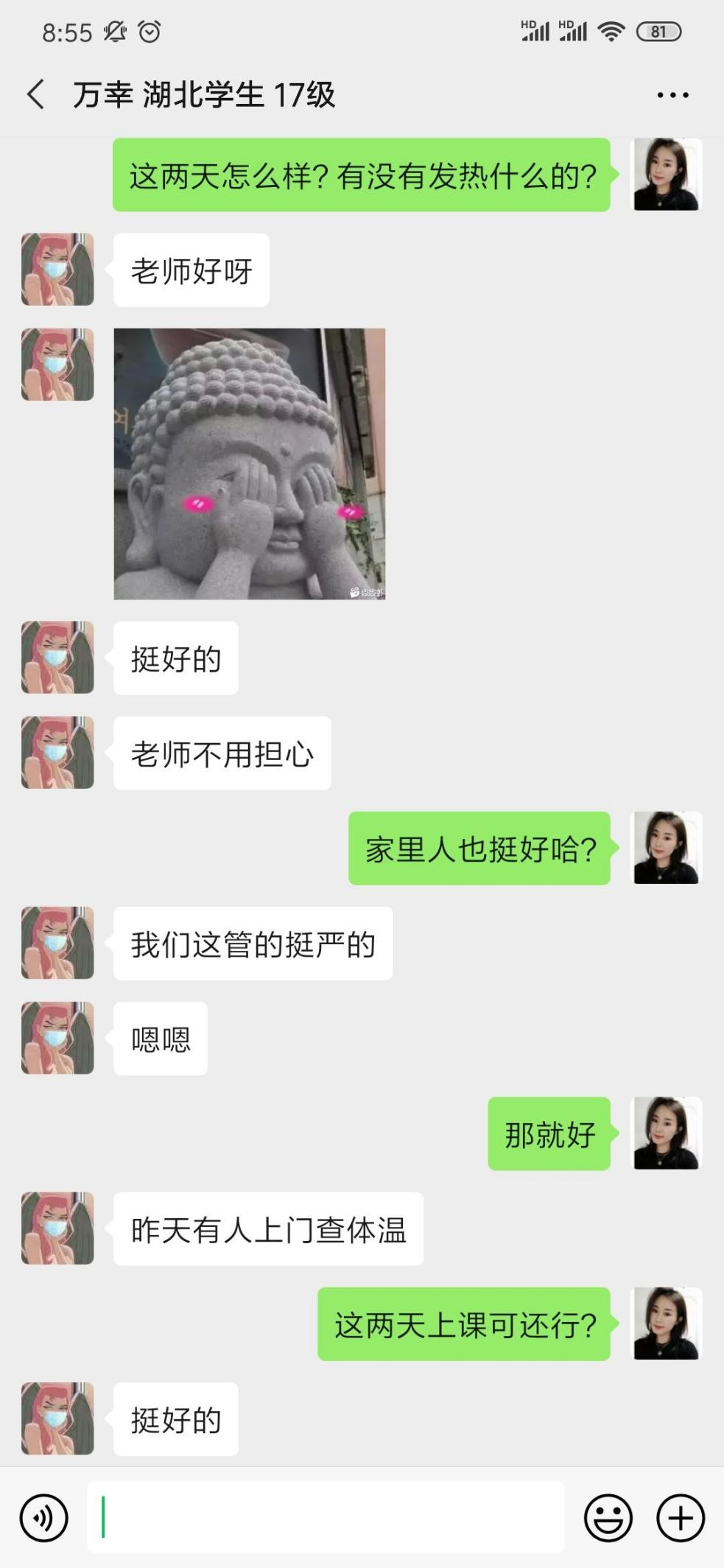Open the plus attachments menu
724x1568 pixels.
tap(680, 1518)
